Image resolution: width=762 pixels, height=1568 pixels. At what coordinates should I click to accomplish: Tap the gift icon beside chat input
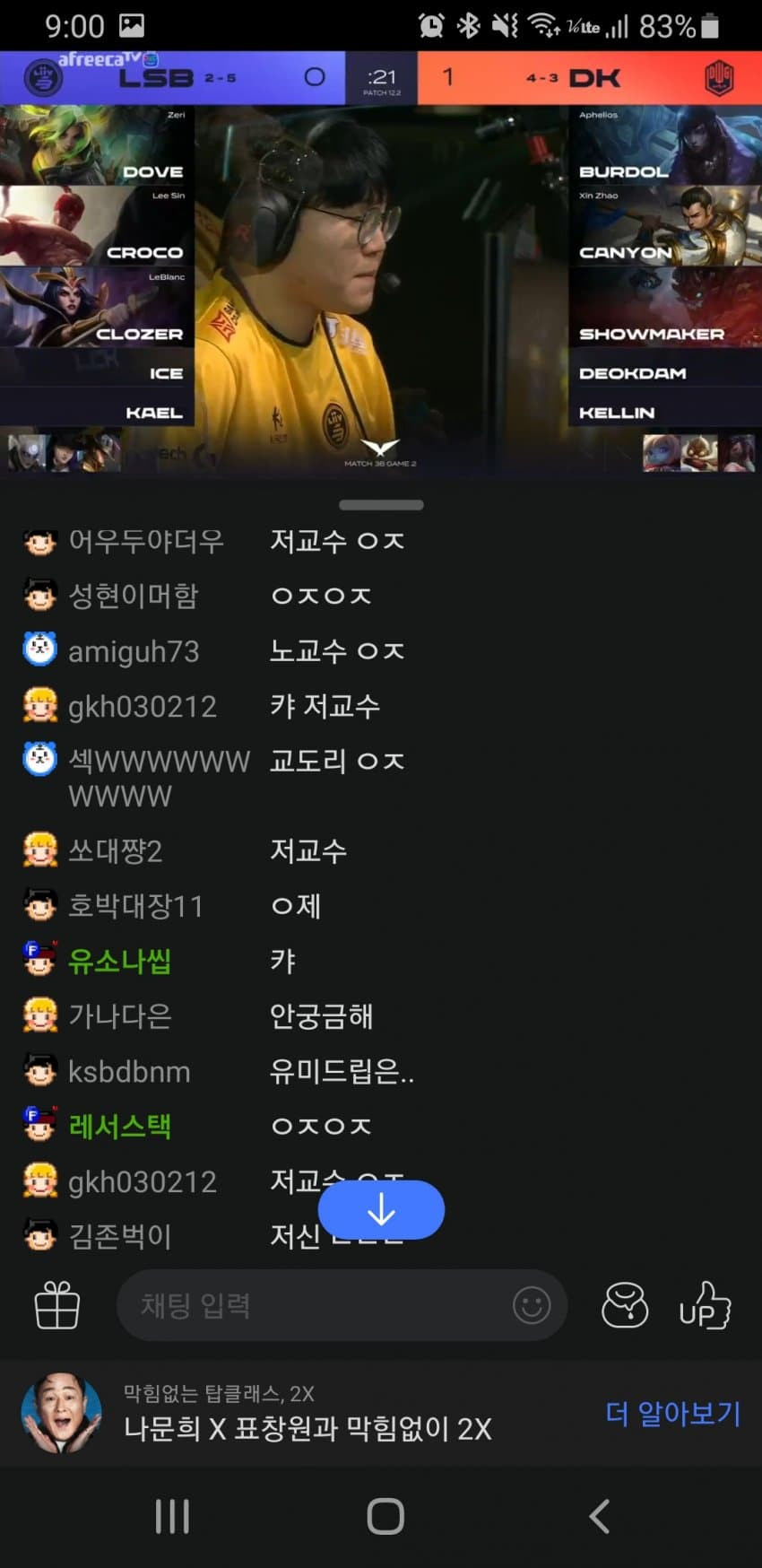point(57,1305)
